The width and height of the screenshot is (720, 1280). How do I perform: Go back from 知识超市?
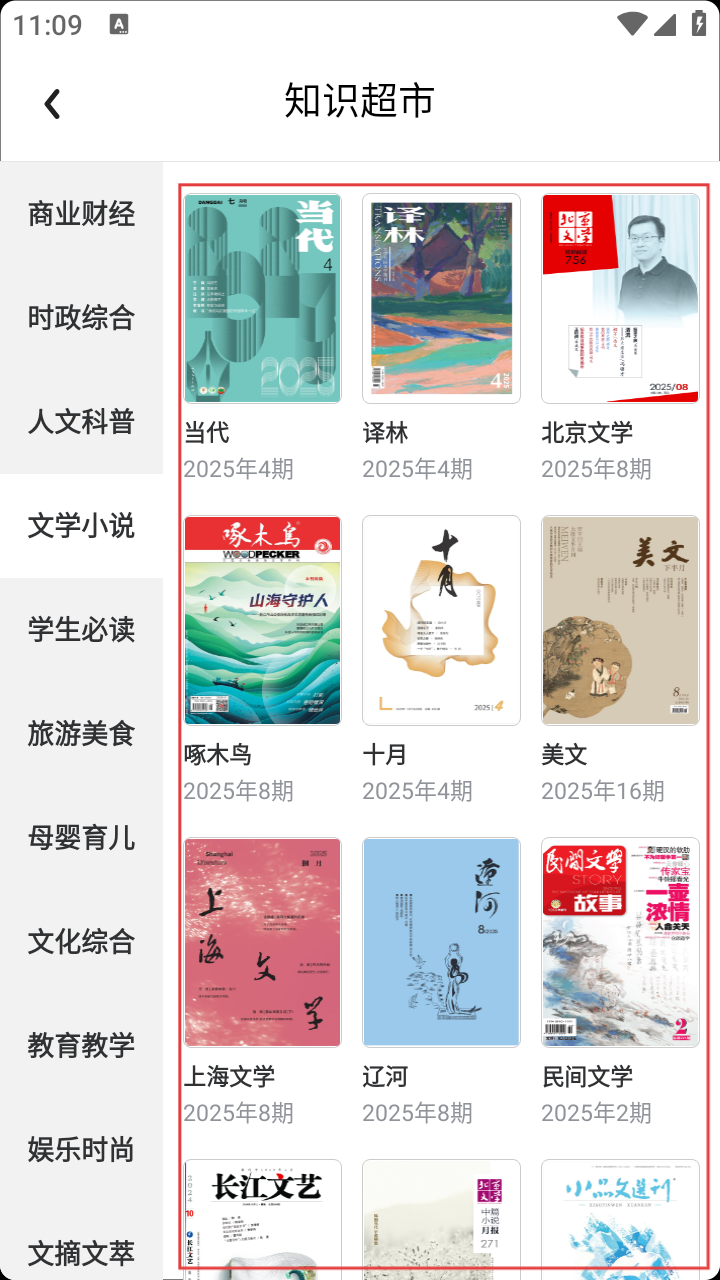pos(52,103)
